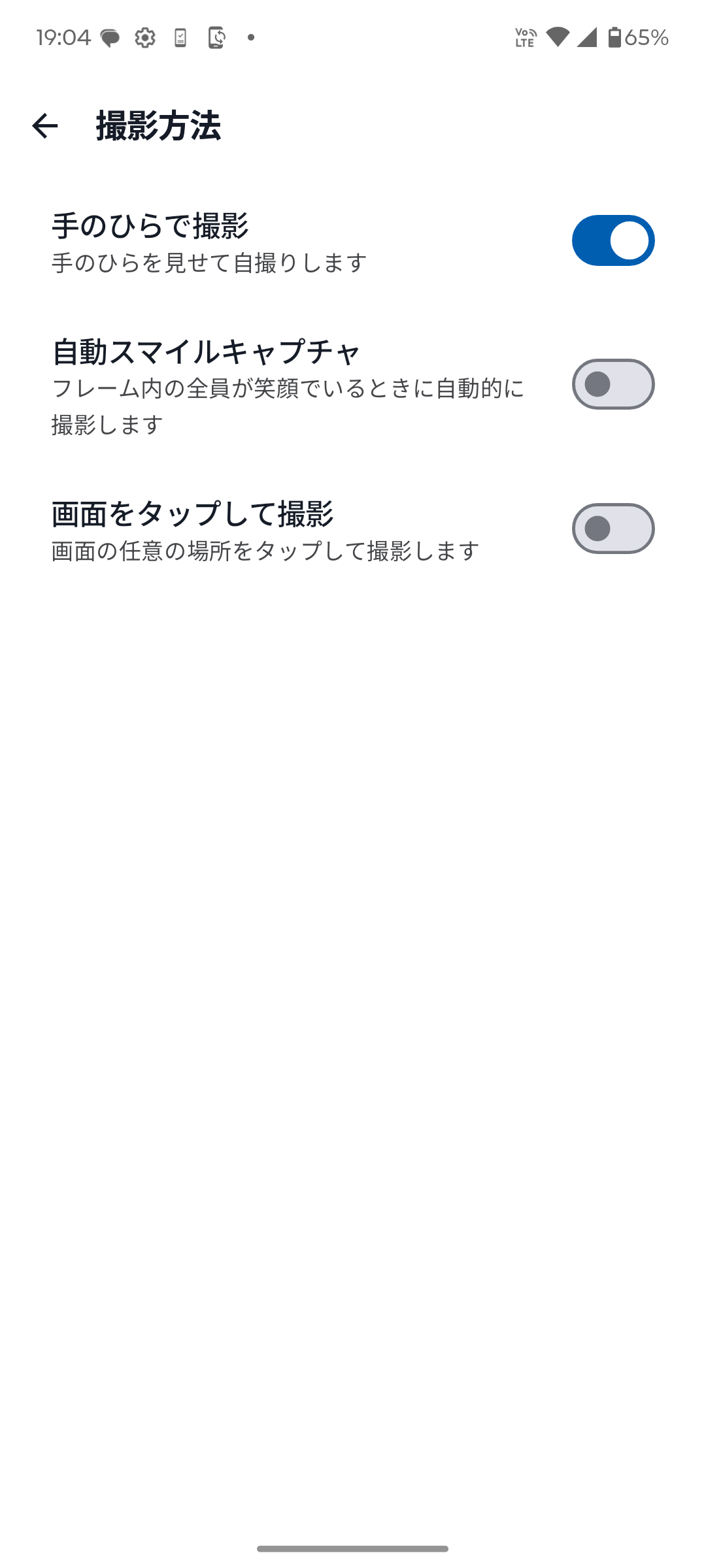Turn off the 手のひらで撮影 switch
This screenshot has height=1568, width=706.
click(x=613, y=240)
